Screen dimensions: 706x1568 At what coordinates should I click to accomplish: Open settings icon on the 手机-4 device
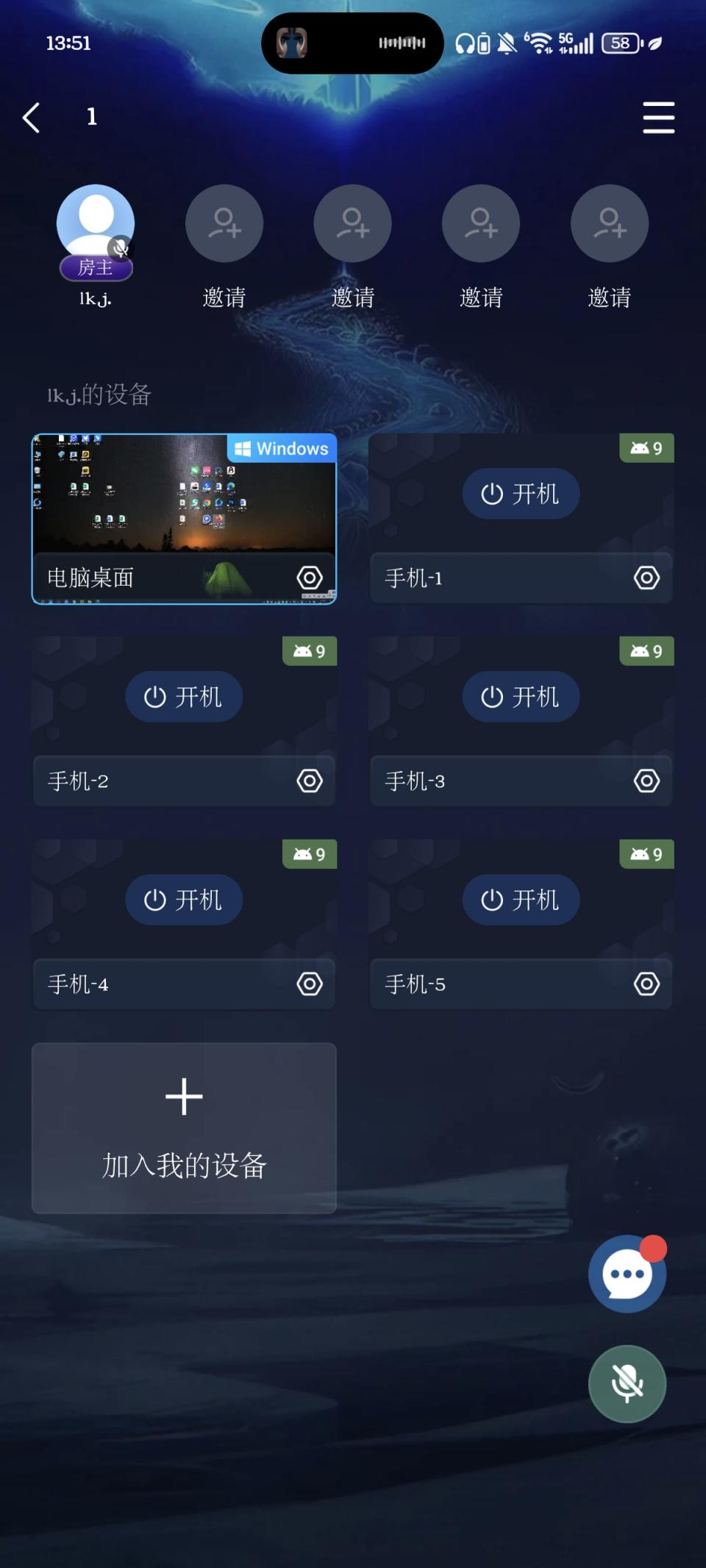coord(309,983)
